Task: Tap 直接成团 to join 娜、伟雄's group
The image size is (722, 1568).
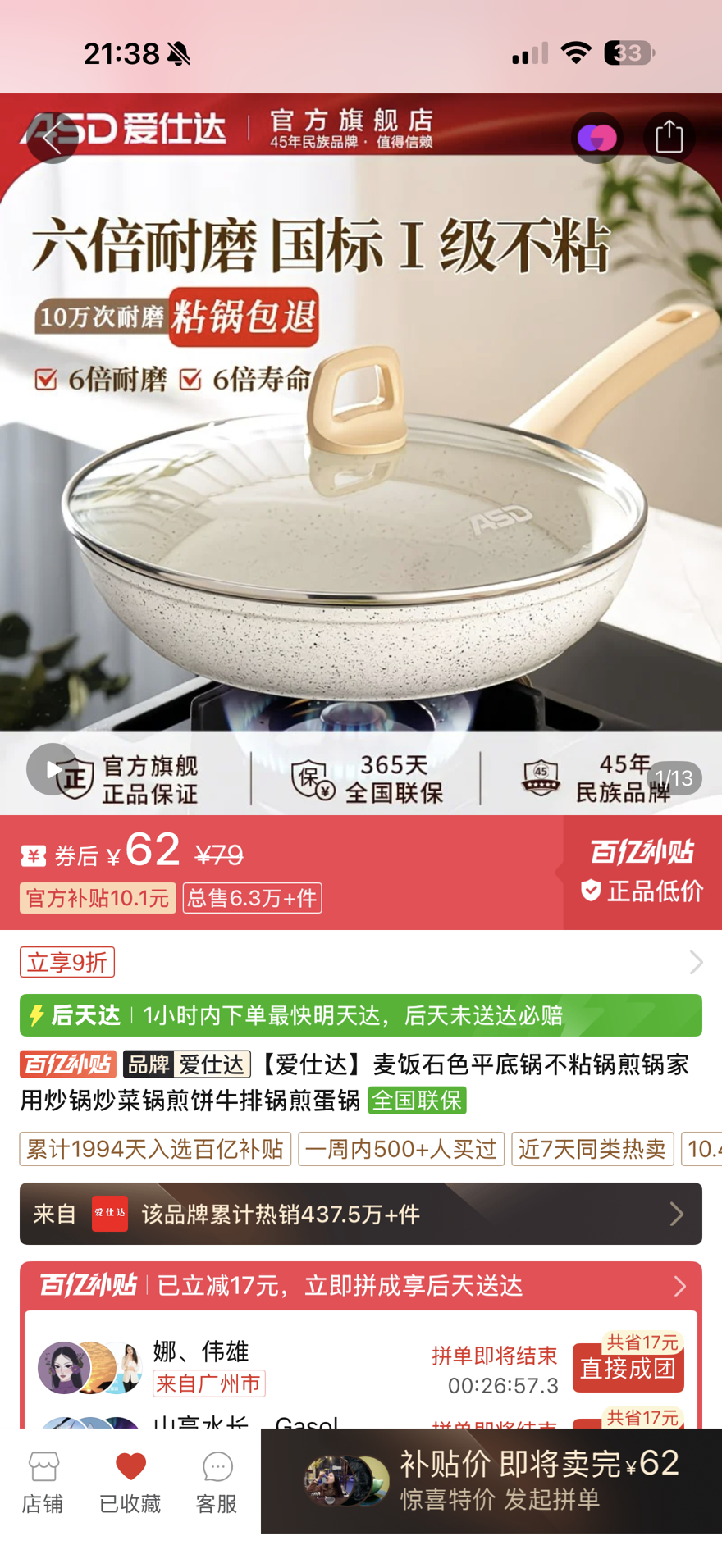Action: coord(628,1368)
